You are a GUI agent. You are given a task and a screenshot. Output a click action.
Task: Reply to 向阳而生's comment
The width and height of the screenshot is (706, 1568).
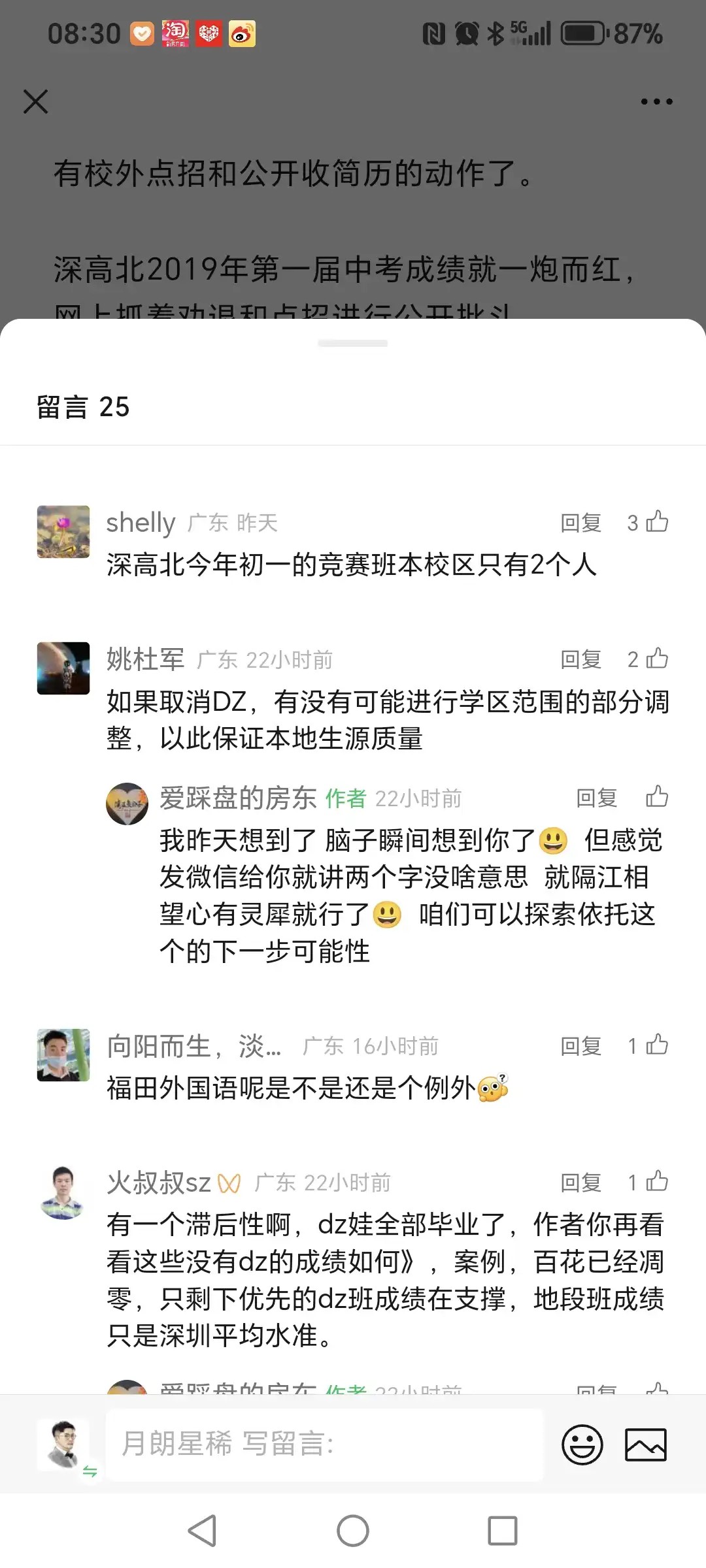580,1046
